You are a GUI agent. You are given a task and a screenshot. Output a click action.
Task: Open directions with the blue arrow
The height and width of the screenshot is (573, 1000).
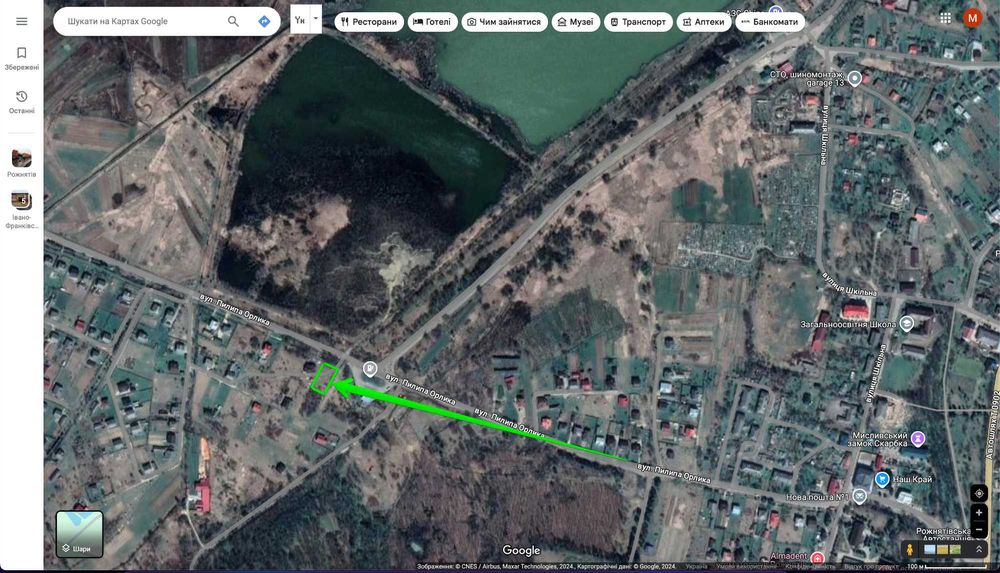pyautogui.click(x=264, y=21)
